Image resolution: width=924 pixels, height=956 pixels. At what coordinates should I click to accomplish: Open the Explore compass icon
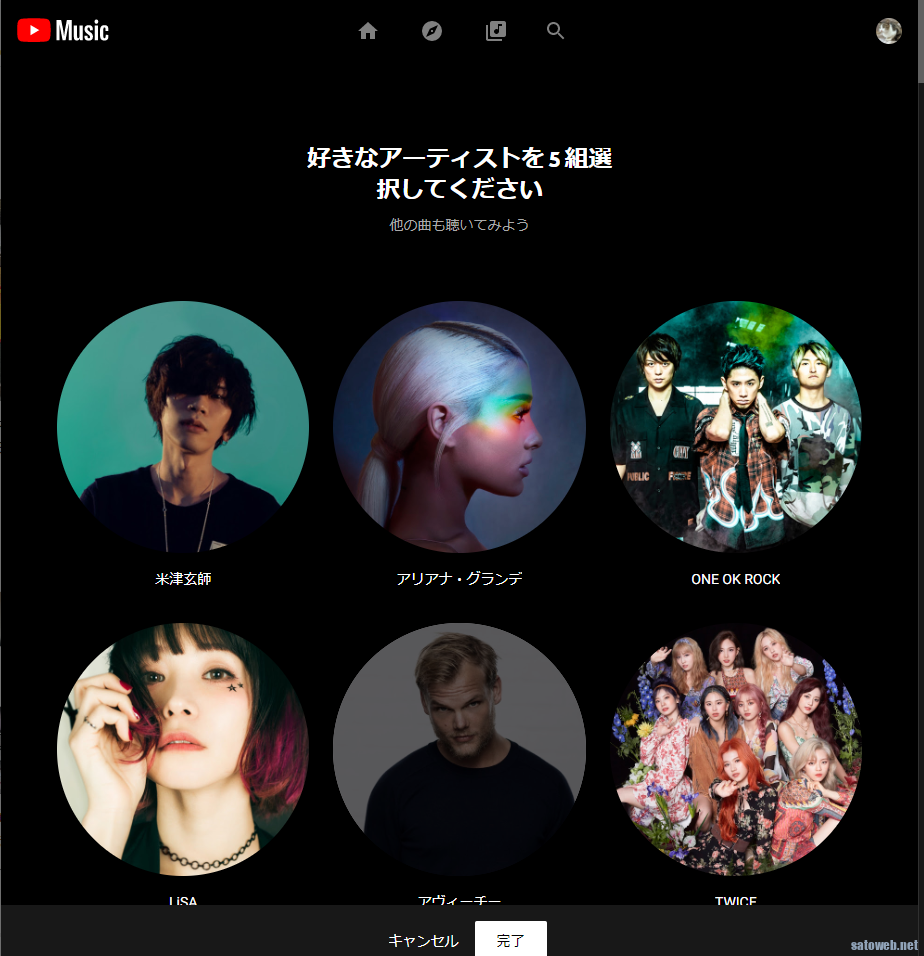[x=432, y=31]
